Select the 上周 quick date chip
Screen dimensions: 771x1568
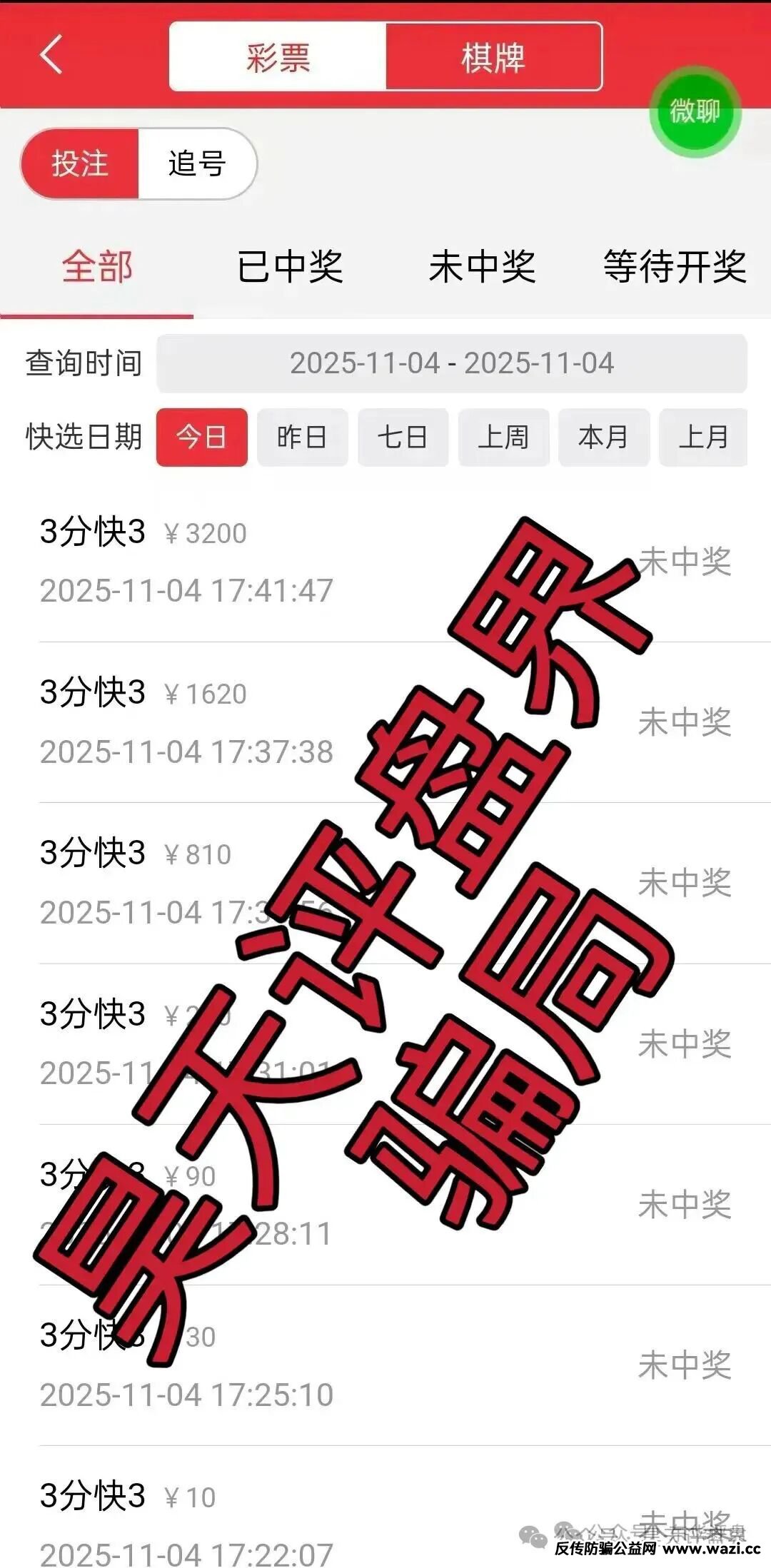(x=503, y=437)
